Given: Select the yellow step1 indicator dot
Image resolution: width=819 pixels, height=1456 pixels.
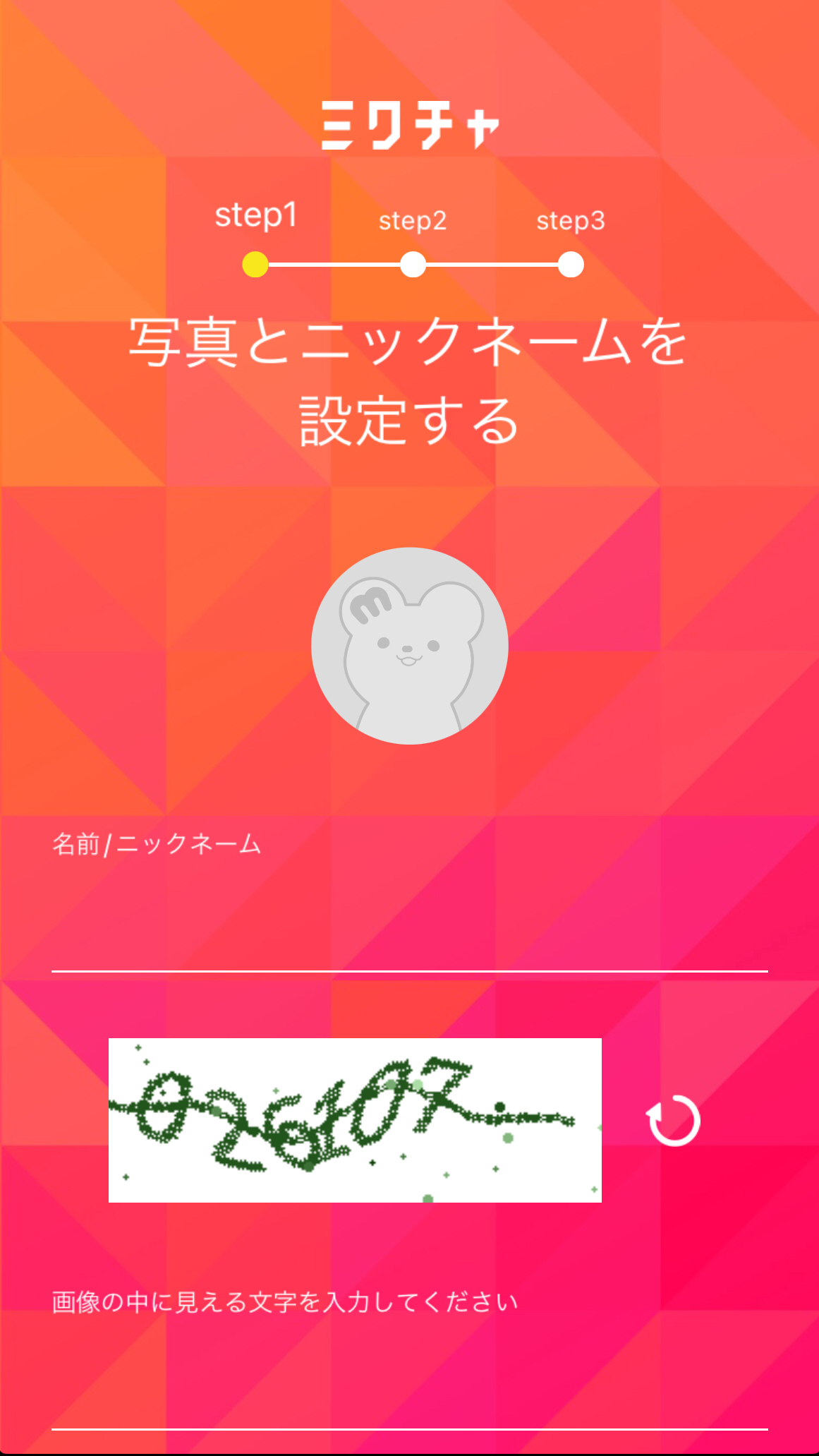Looking at the screenshot, I should pyautogui.click(x=255, y=265).
